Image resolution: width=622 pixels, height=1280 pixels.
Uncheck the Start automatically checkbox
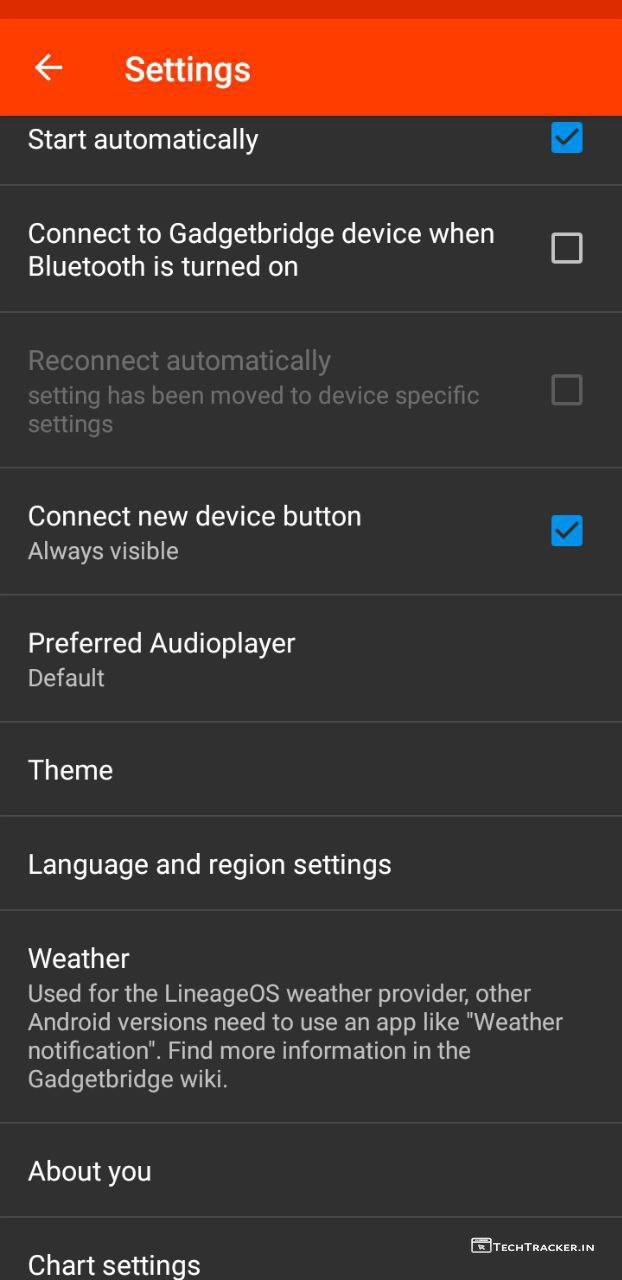pos(566,138)
